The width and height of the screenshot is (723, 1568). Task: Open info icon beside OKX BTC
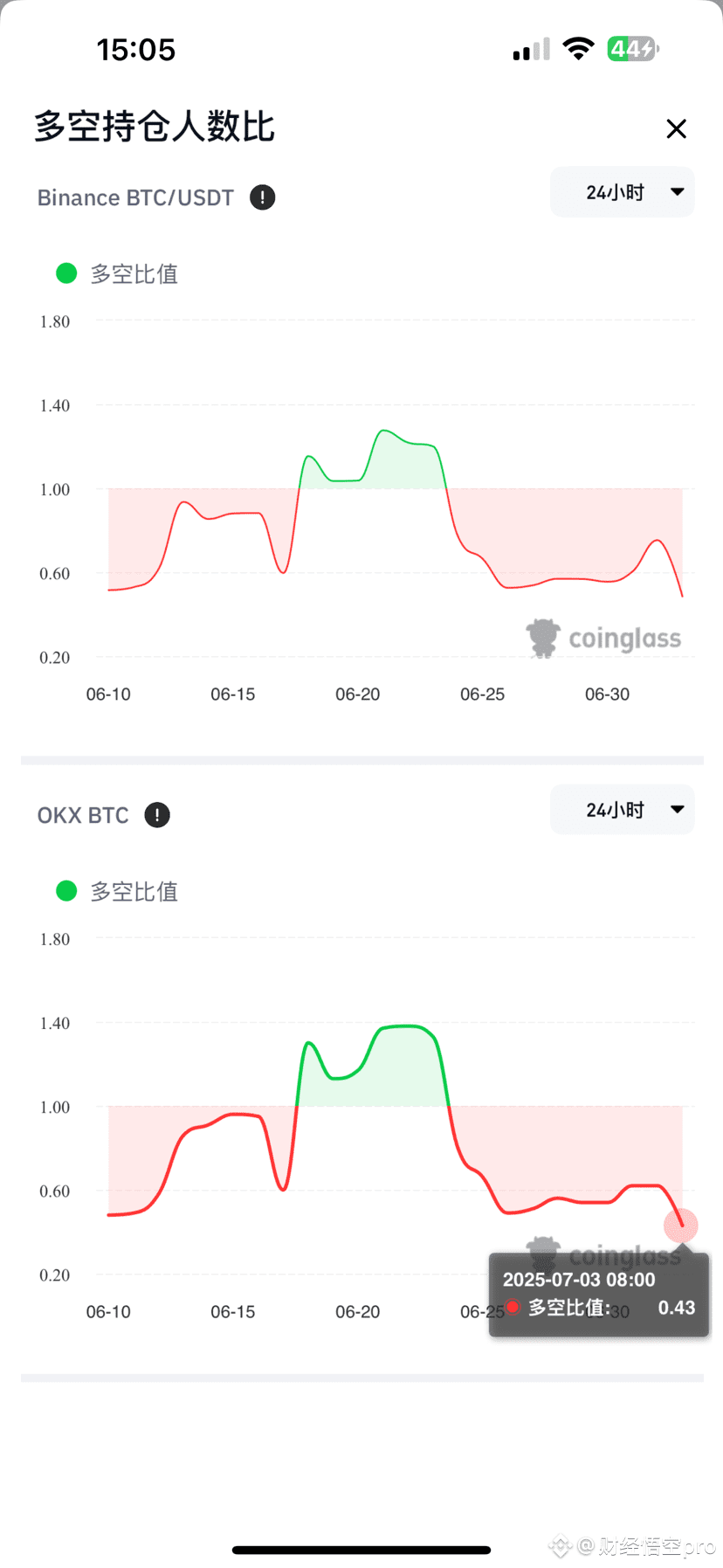coord(157,815)
